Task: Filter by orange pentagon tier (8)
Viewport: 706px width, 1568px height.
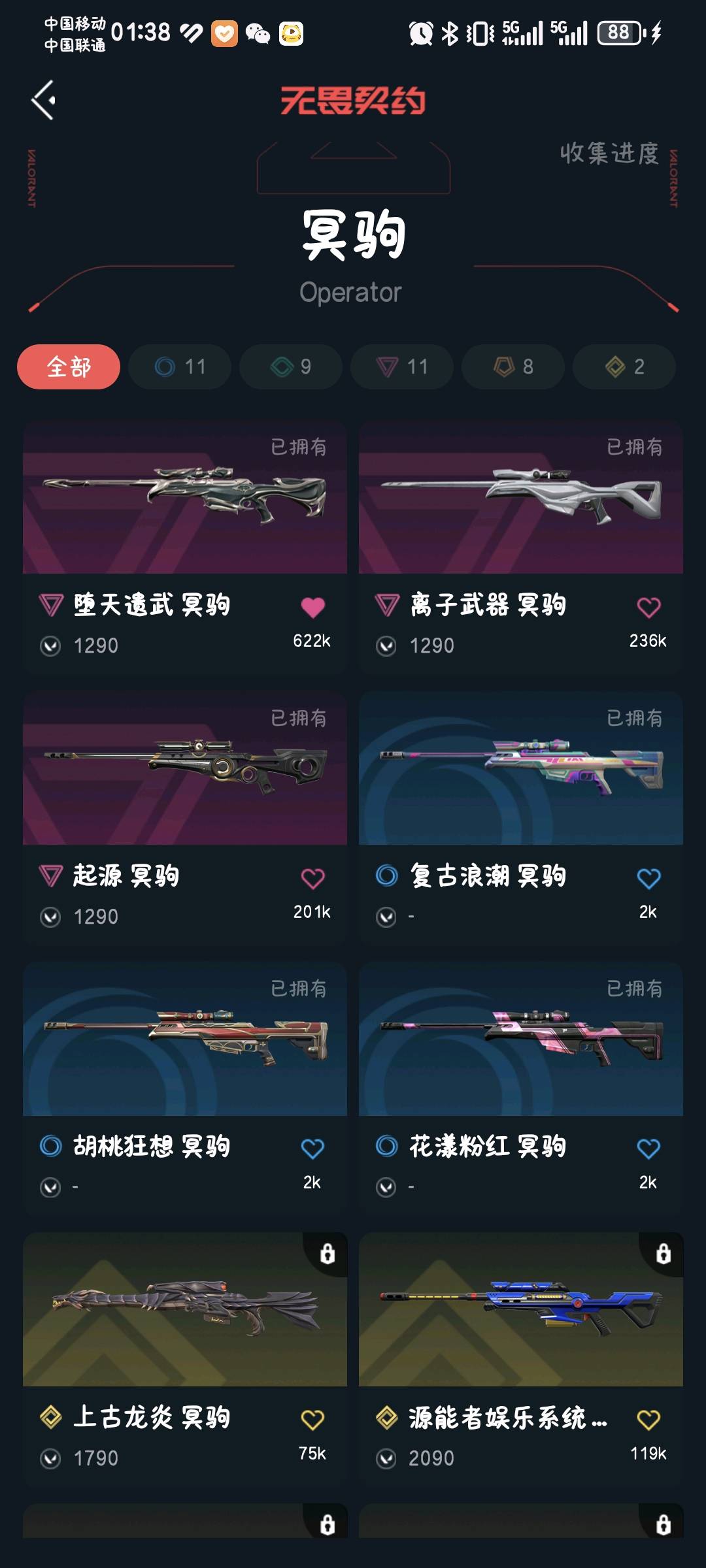Action: [x=513, y=367]
